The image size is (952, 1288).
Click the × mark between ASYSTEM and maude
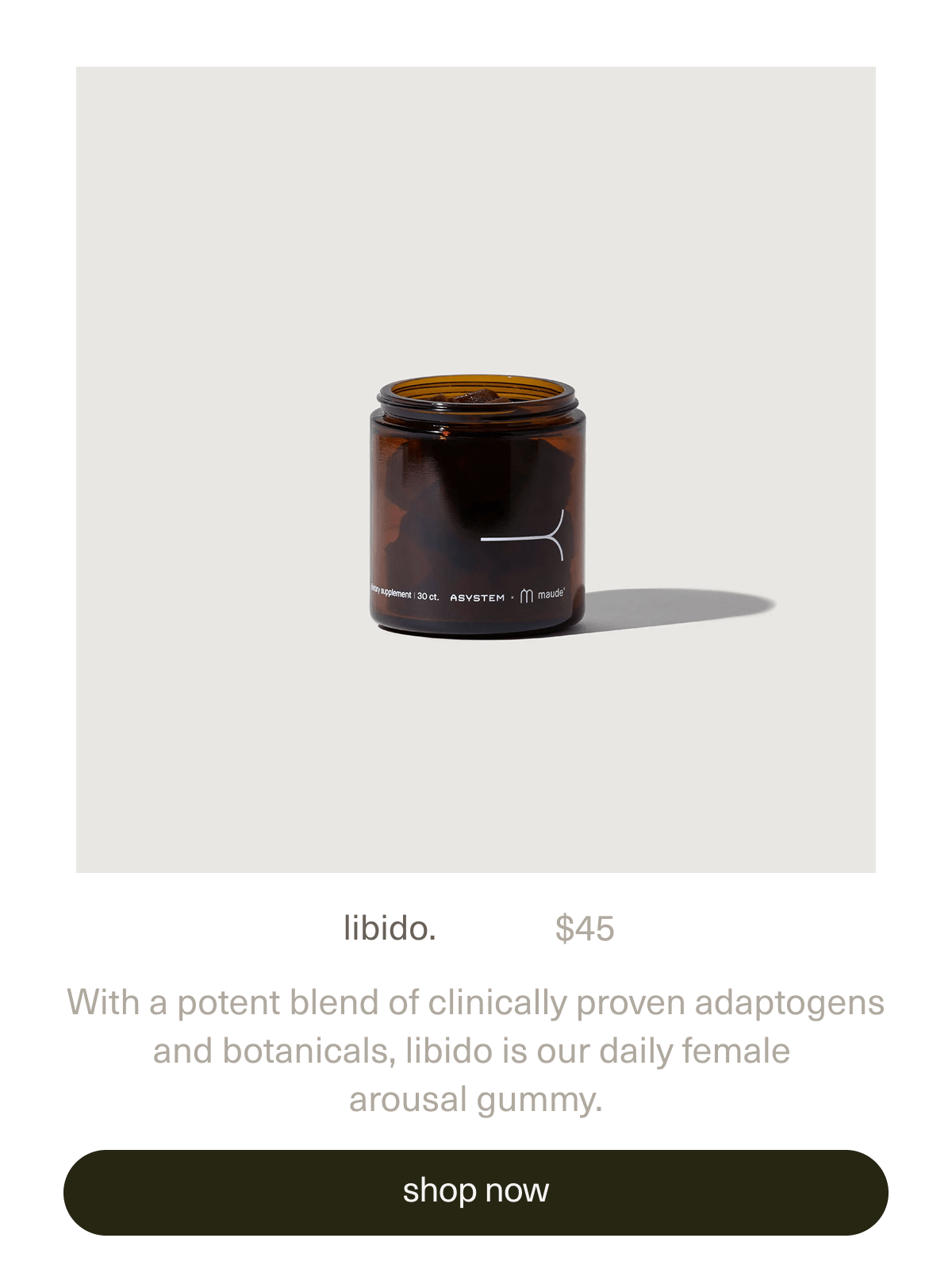click(512, 597)
